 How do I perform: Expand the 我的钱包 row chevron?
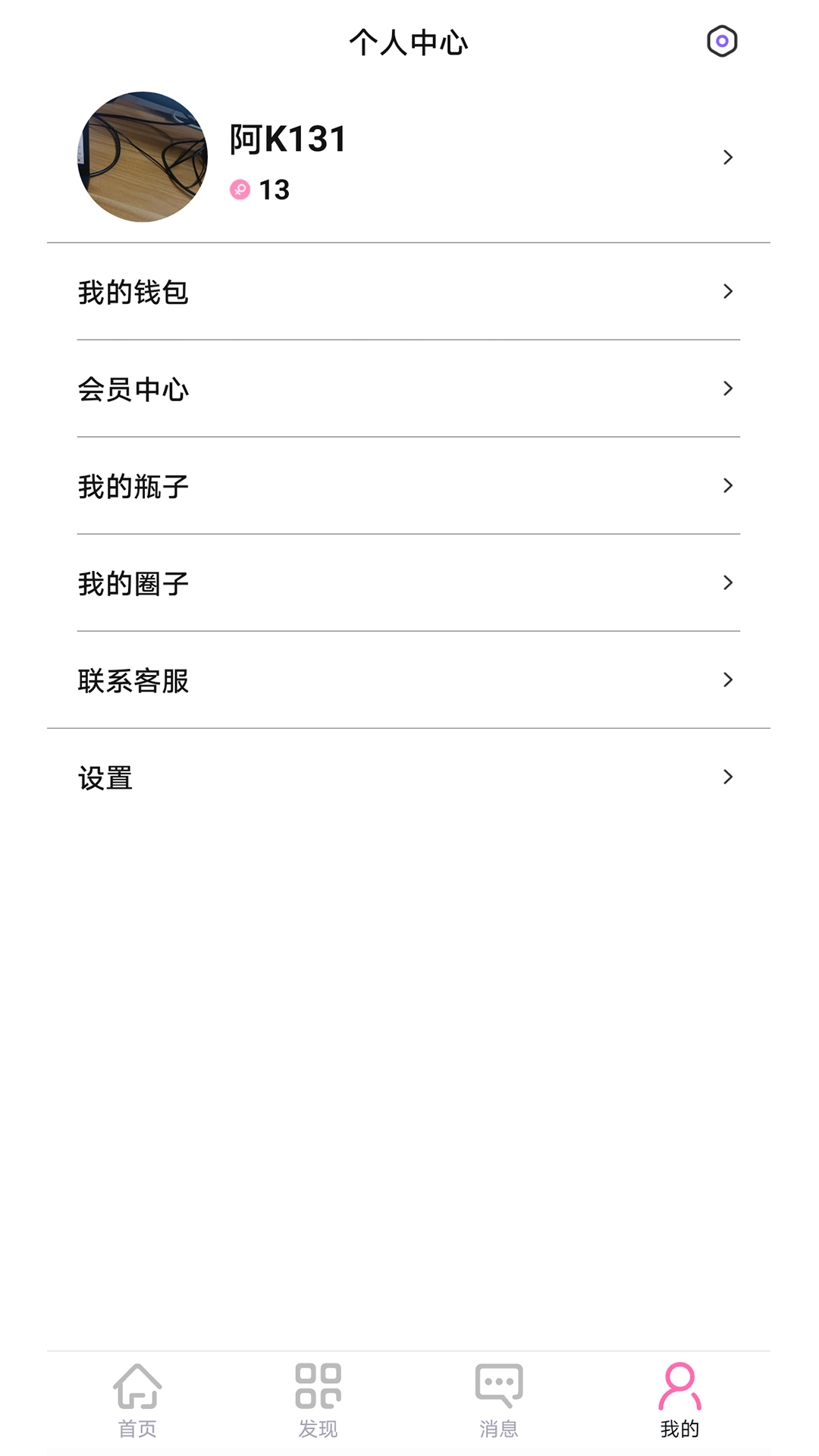click(729, 292)
